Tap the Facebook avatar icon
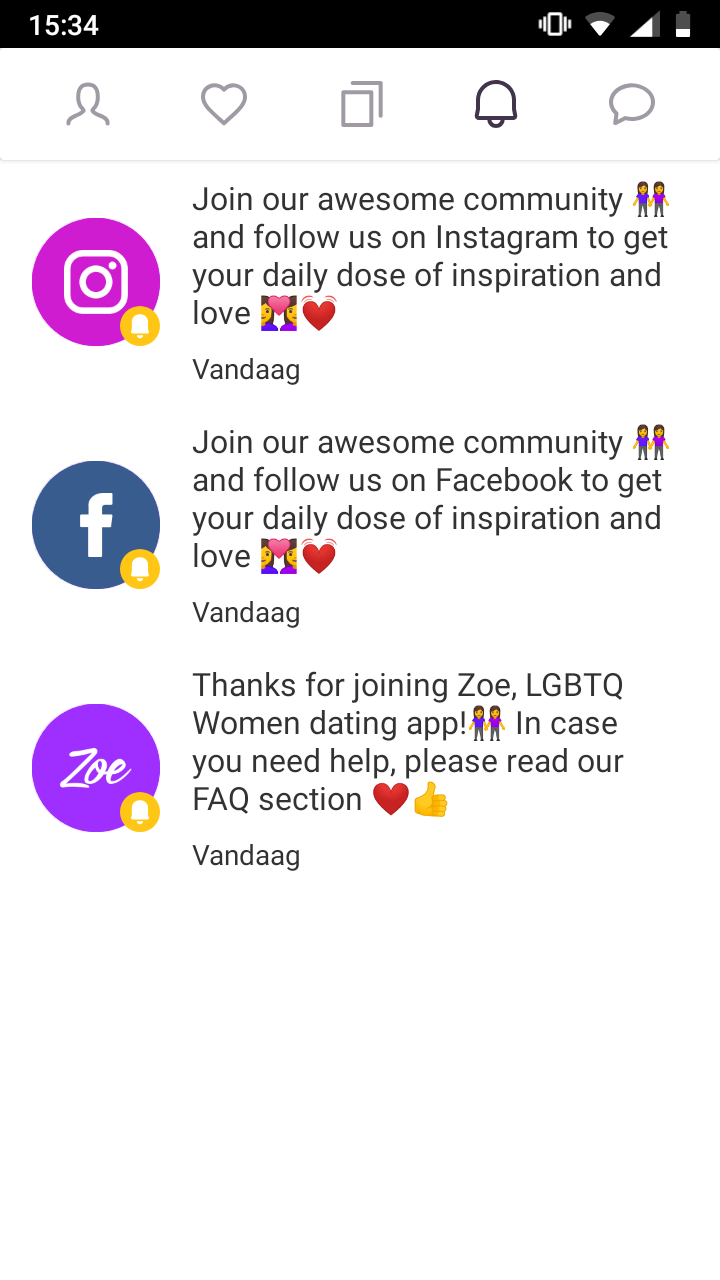Image resolution: width=720 pixels, height=1280 pixels. tap(95, 524)
